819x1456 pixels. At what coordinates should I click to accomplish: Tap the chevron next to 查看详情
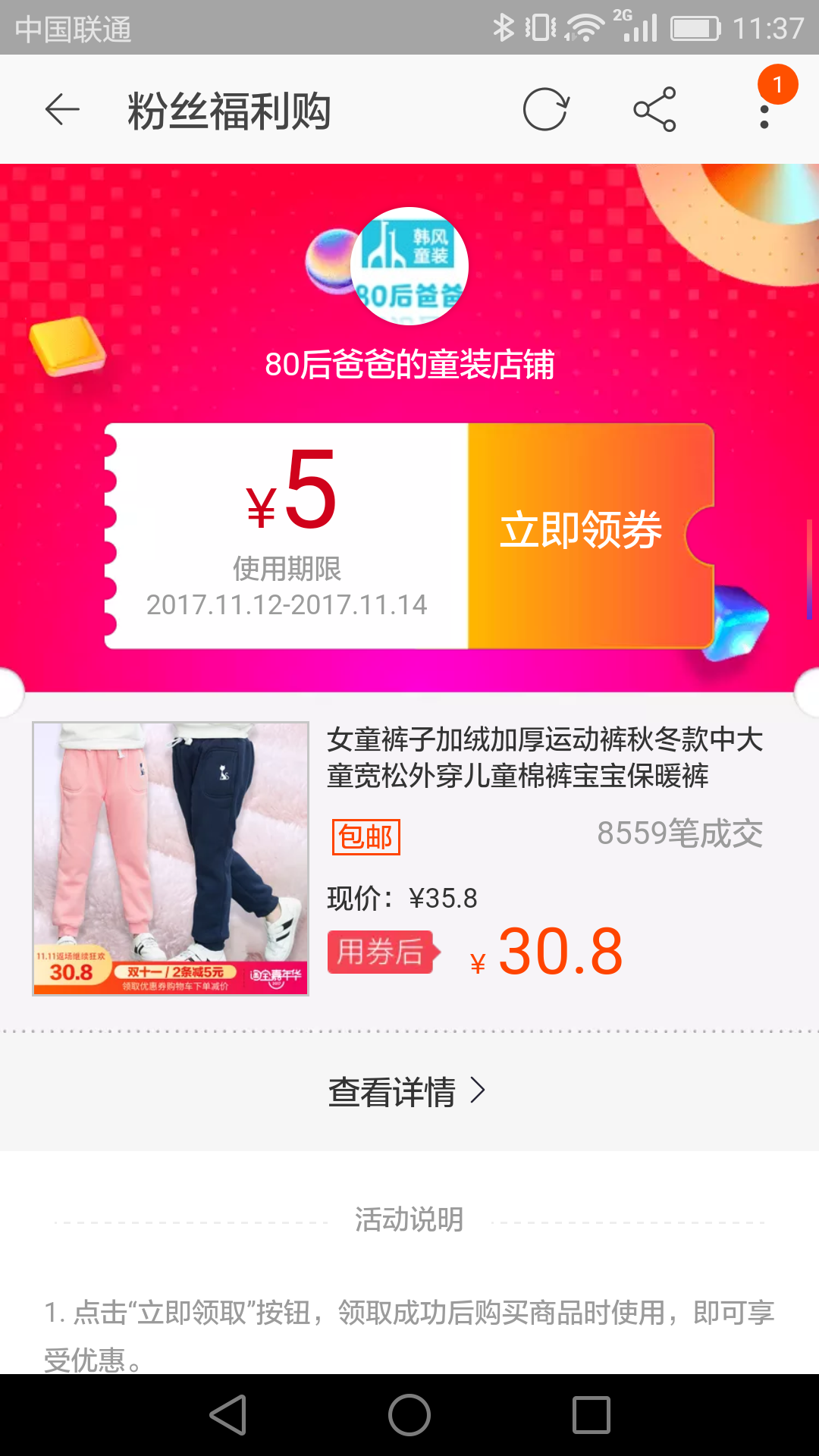[479, 1091]
